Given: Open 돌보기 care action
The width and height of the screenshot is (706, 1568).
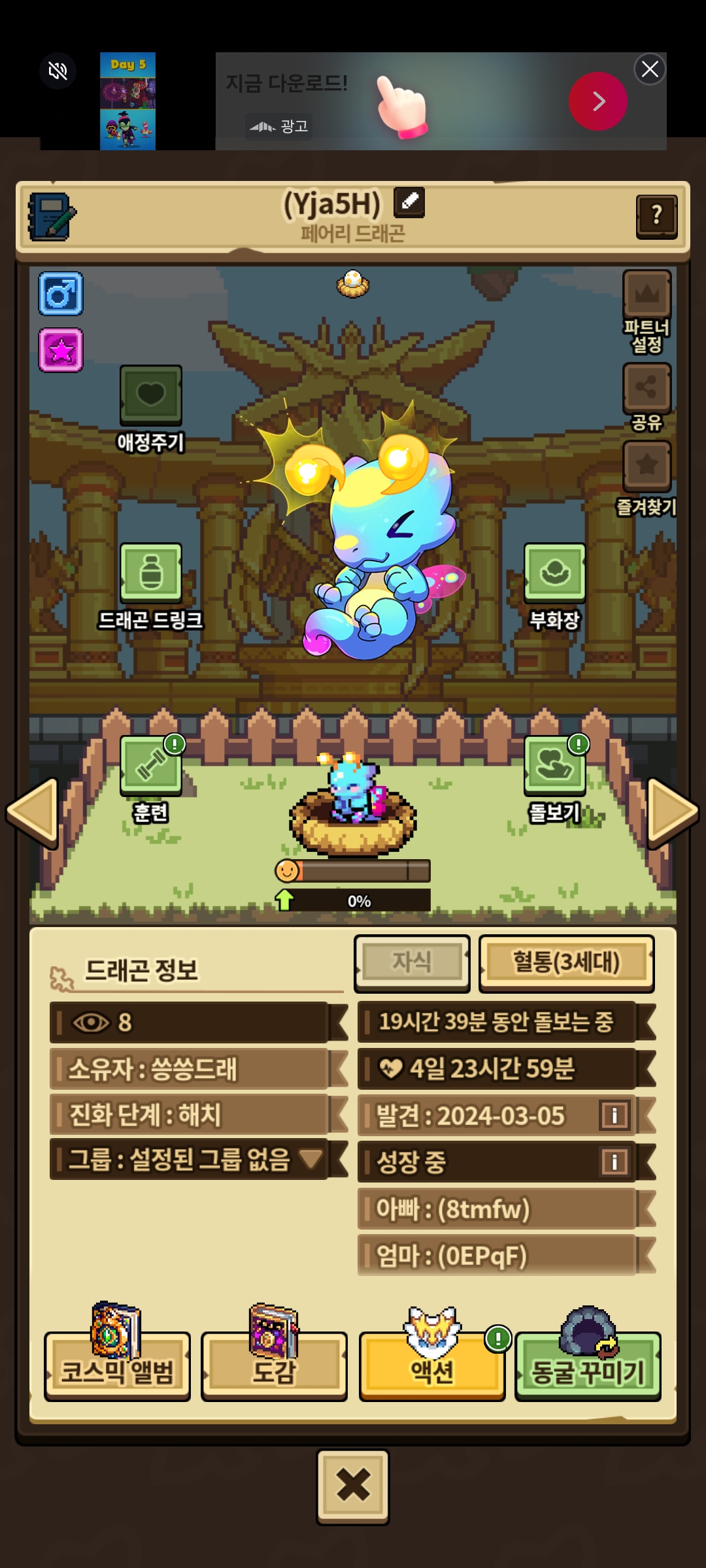Looking at the screenshot, I should (x=555, y=779).
